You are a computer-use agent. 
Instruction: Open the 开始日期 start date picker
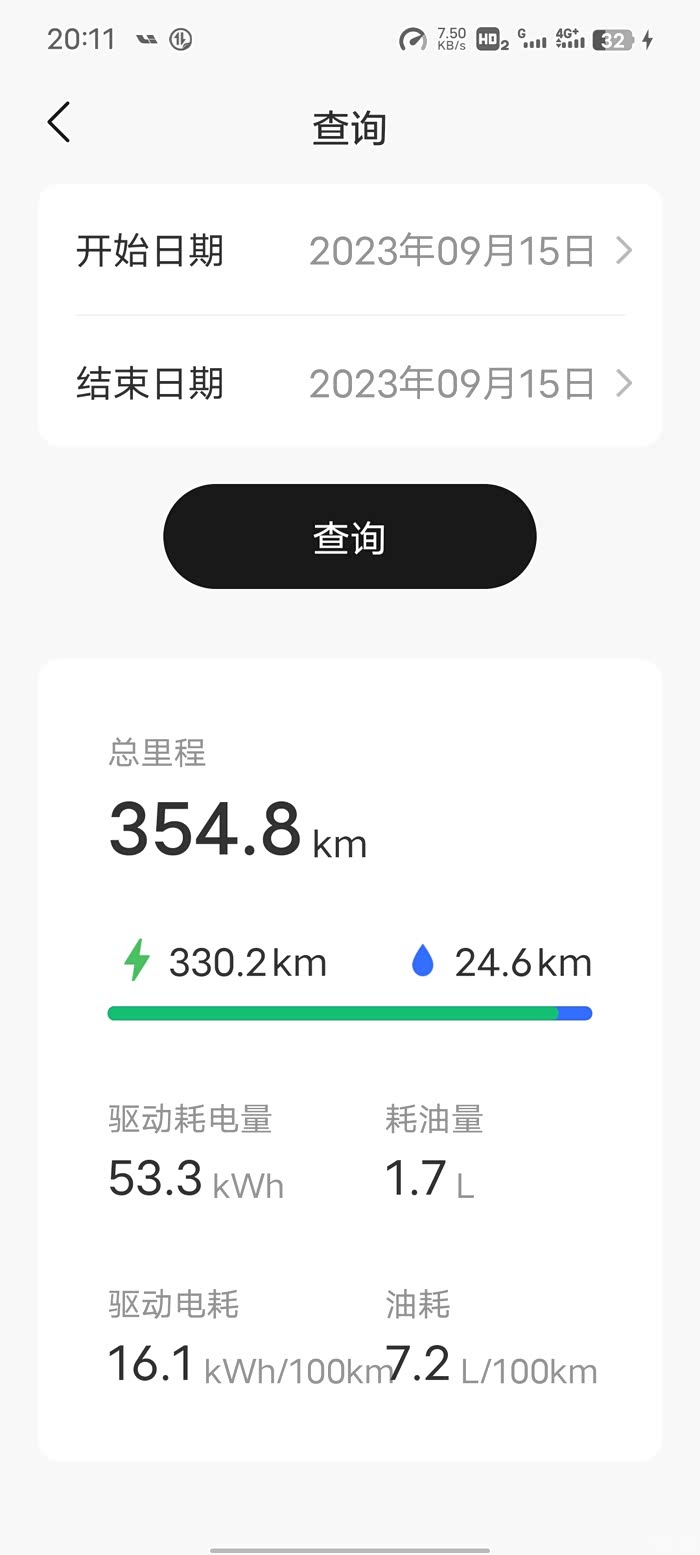[x=350, y=250]
